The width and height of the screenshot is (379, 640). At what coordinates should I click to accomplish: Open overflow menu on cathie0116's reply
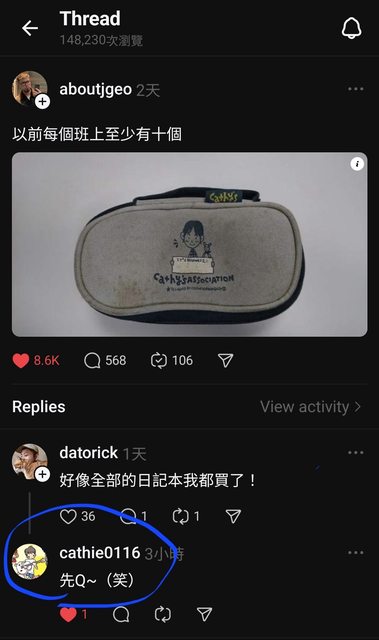(355, 553)
